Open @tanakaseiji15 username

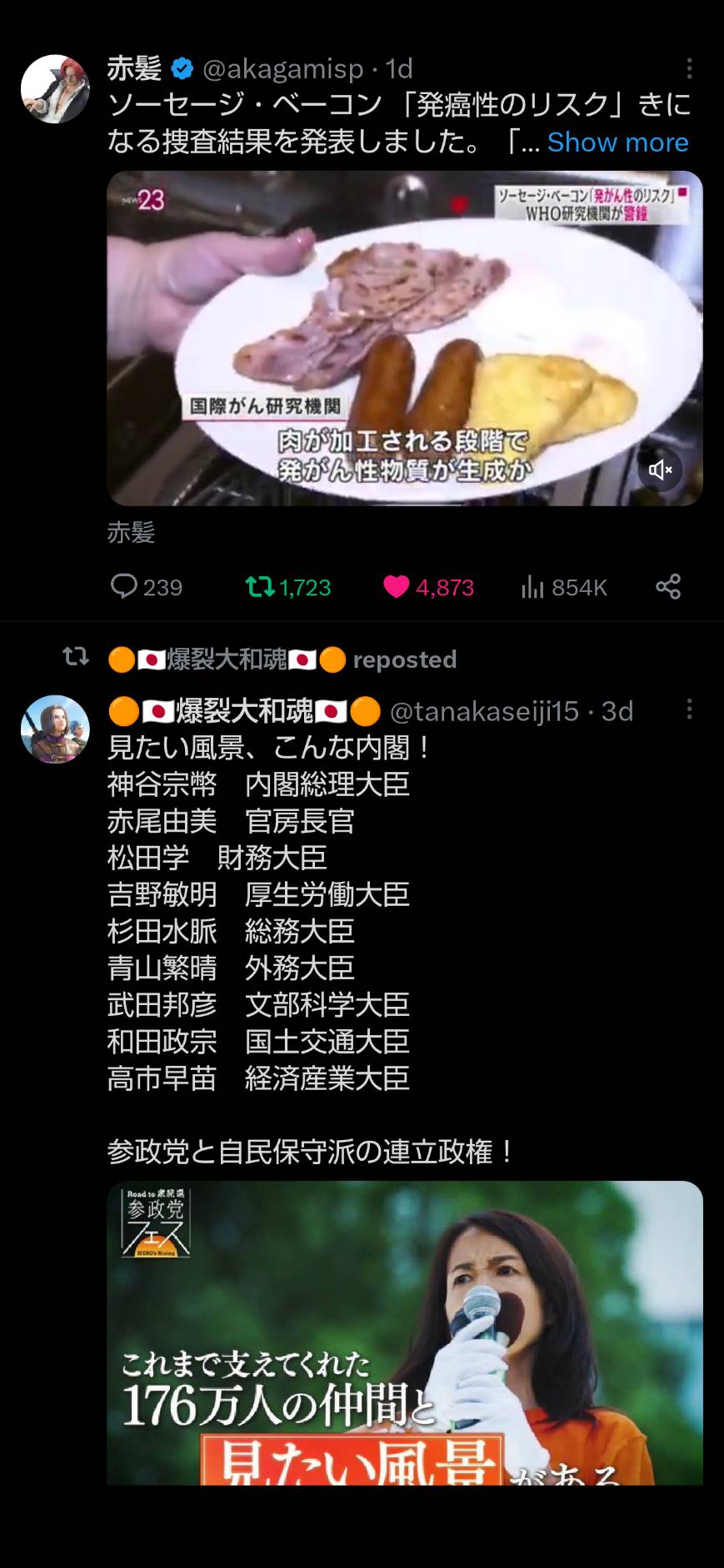484,711
